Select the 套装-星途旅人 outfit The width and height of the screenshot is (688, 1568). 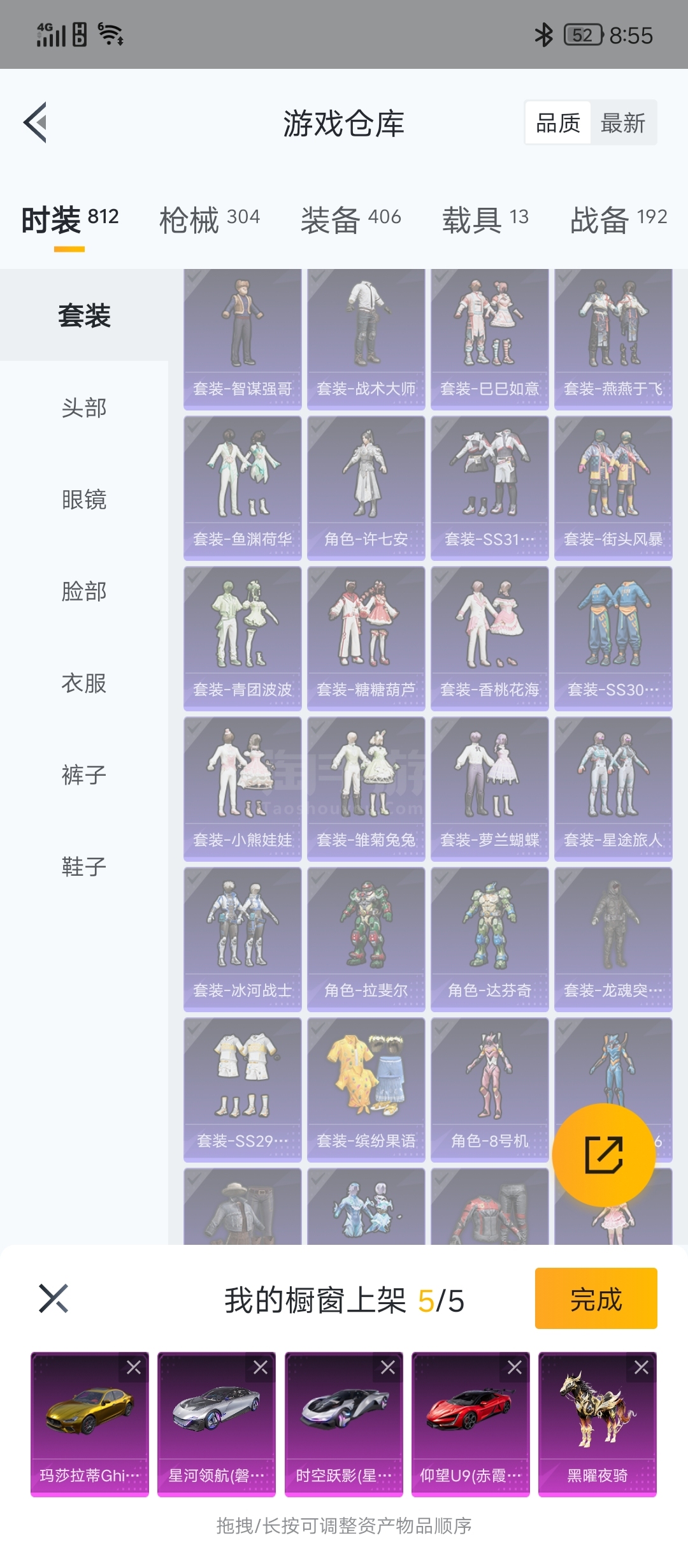(x=613, y=789)
